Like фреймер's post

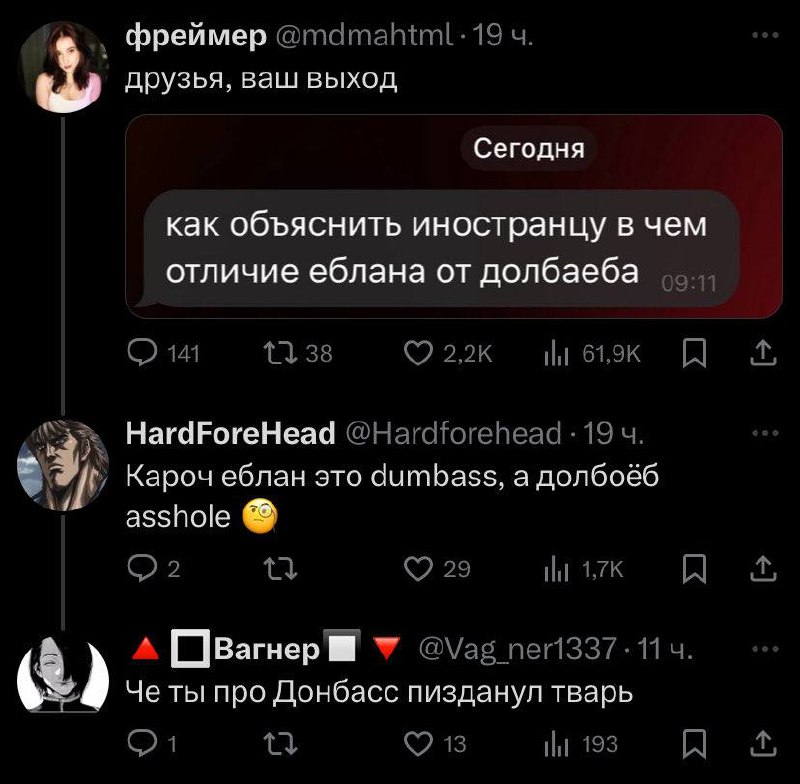click(x=416, y=352)
